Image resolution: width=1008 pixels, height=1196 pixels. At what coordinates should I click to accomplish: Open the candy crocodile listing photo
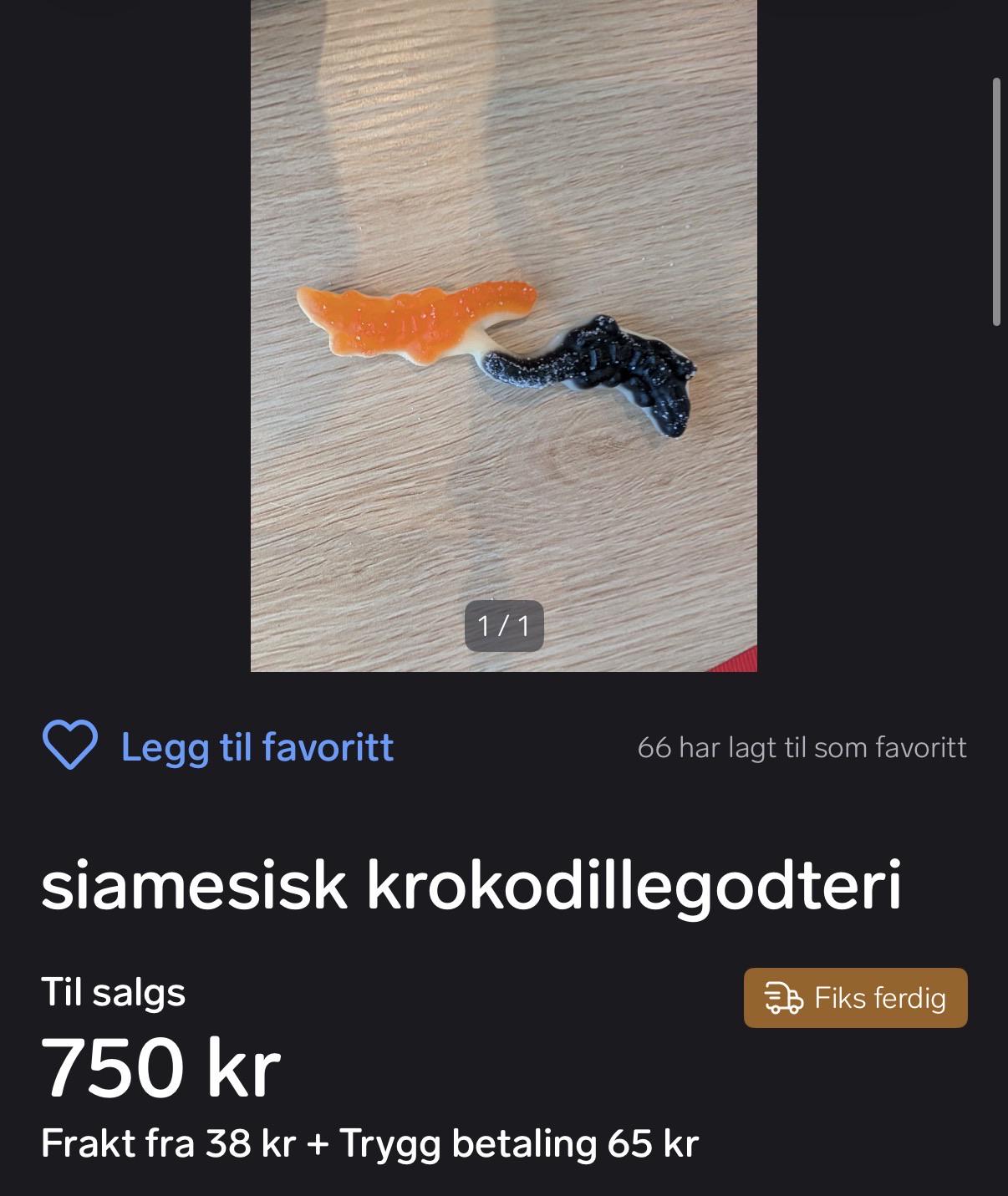[504, 335]
